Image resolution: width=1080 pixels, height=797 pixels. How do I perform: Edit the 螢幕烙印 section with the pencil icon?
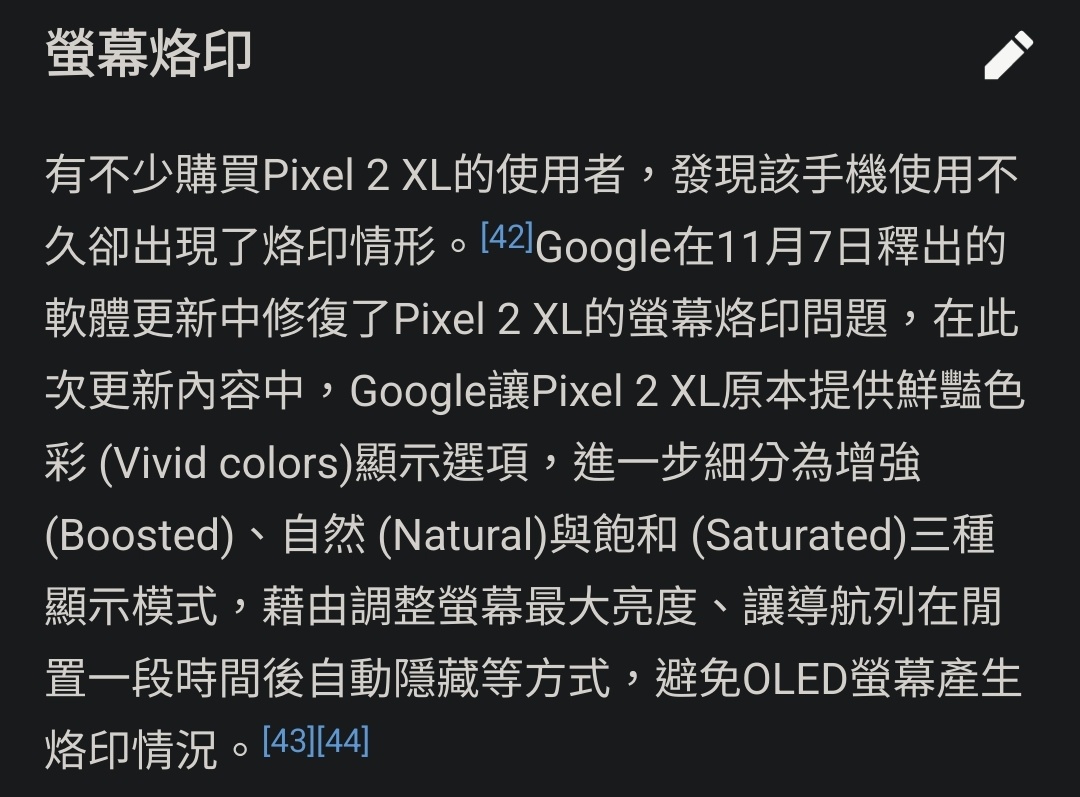(x=1007, y=56)
